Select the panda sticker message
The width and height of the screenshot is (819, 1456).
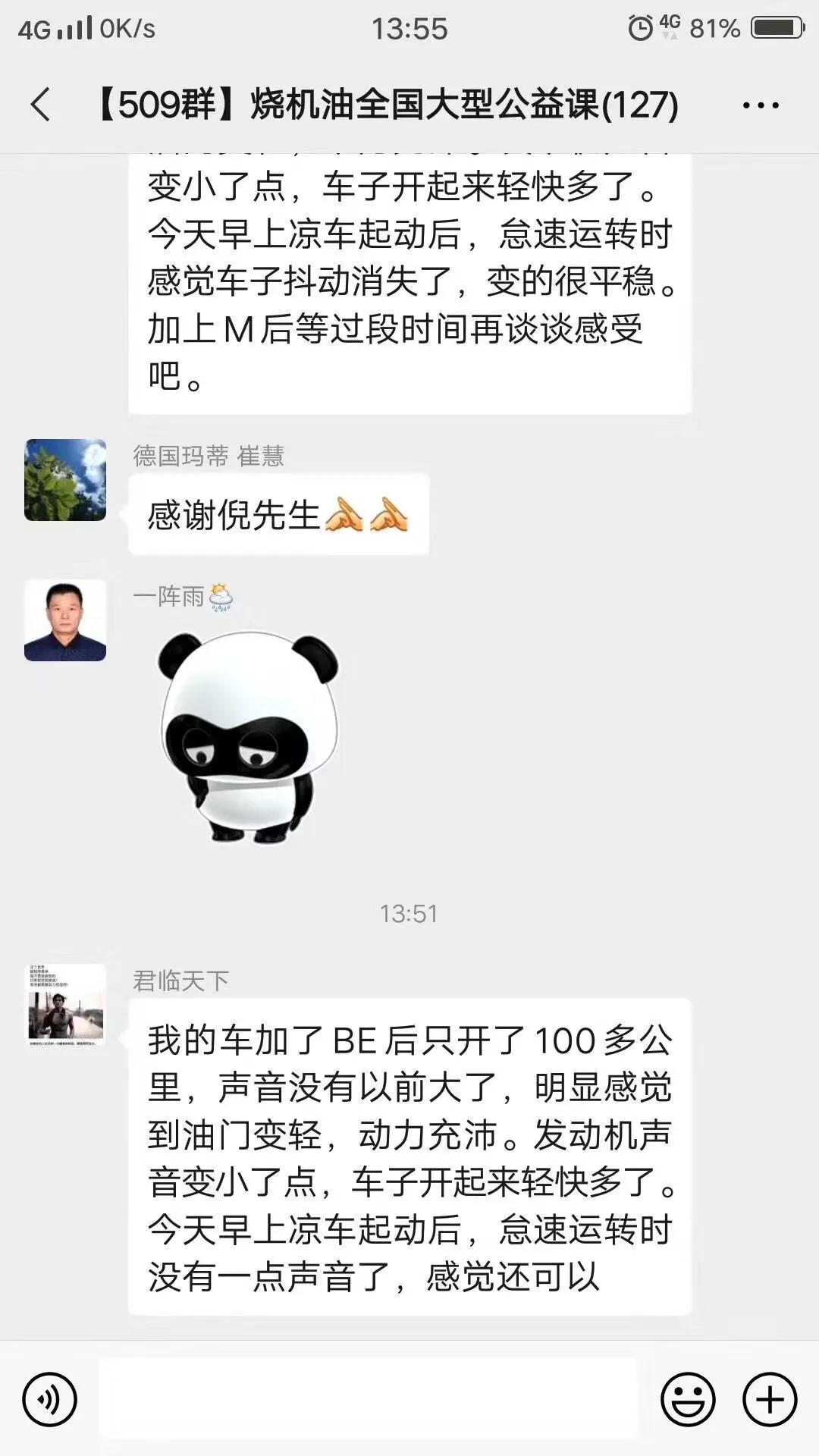pos(250,736)
